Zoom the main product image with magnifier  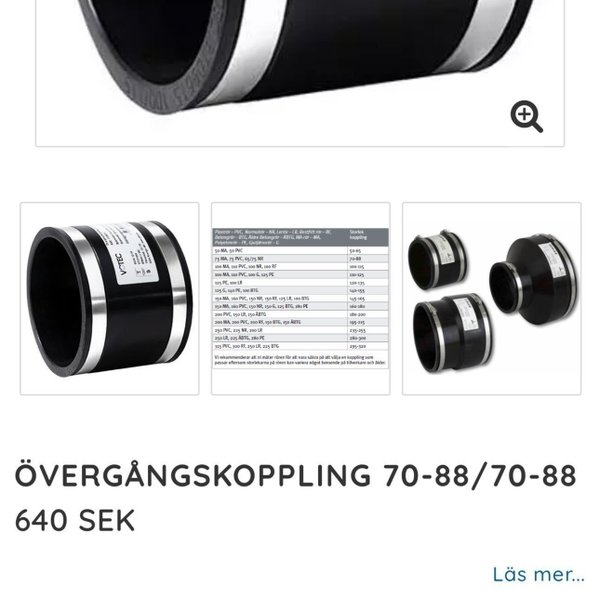pyautogui.click(x=527, y=115)
